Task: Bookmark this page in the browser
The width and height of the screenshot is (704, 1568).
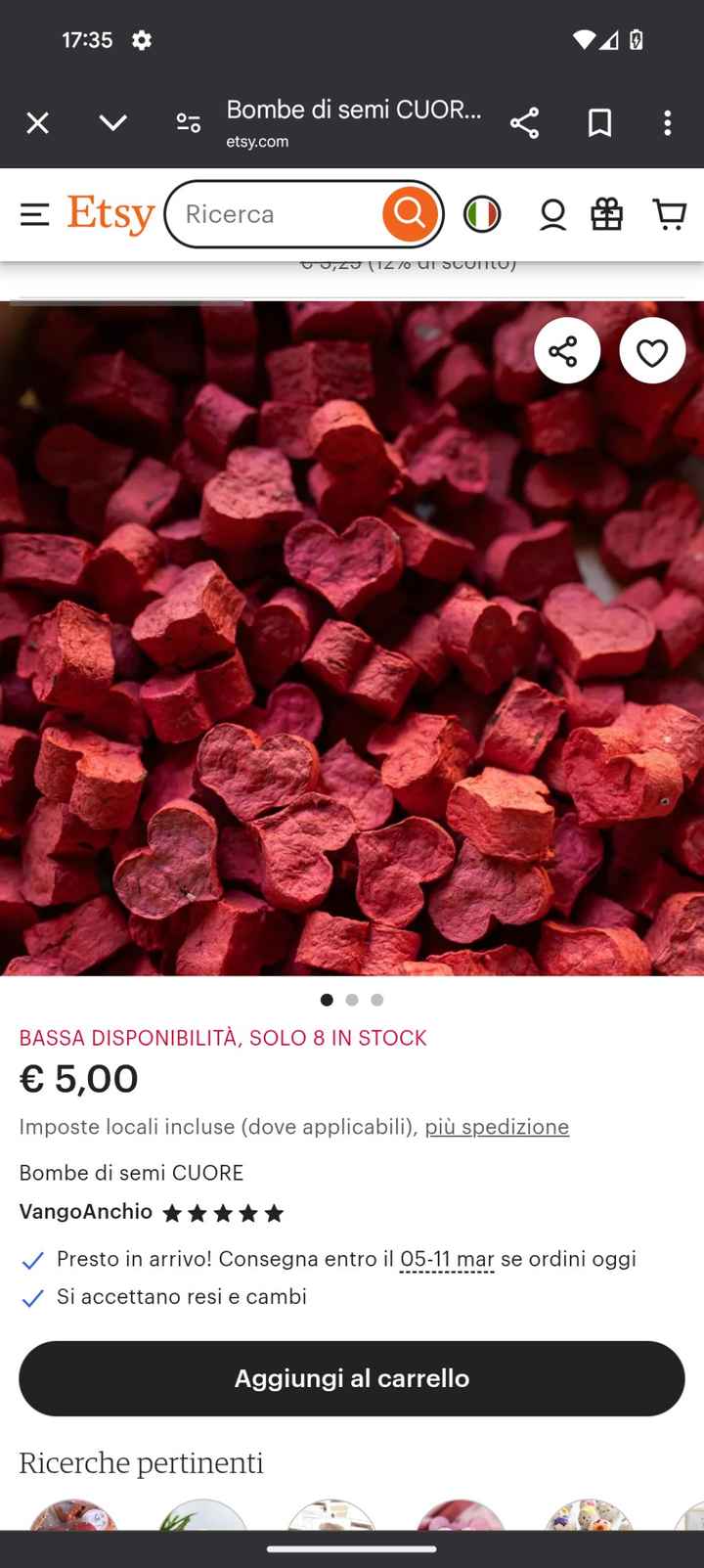Action: 599,123
